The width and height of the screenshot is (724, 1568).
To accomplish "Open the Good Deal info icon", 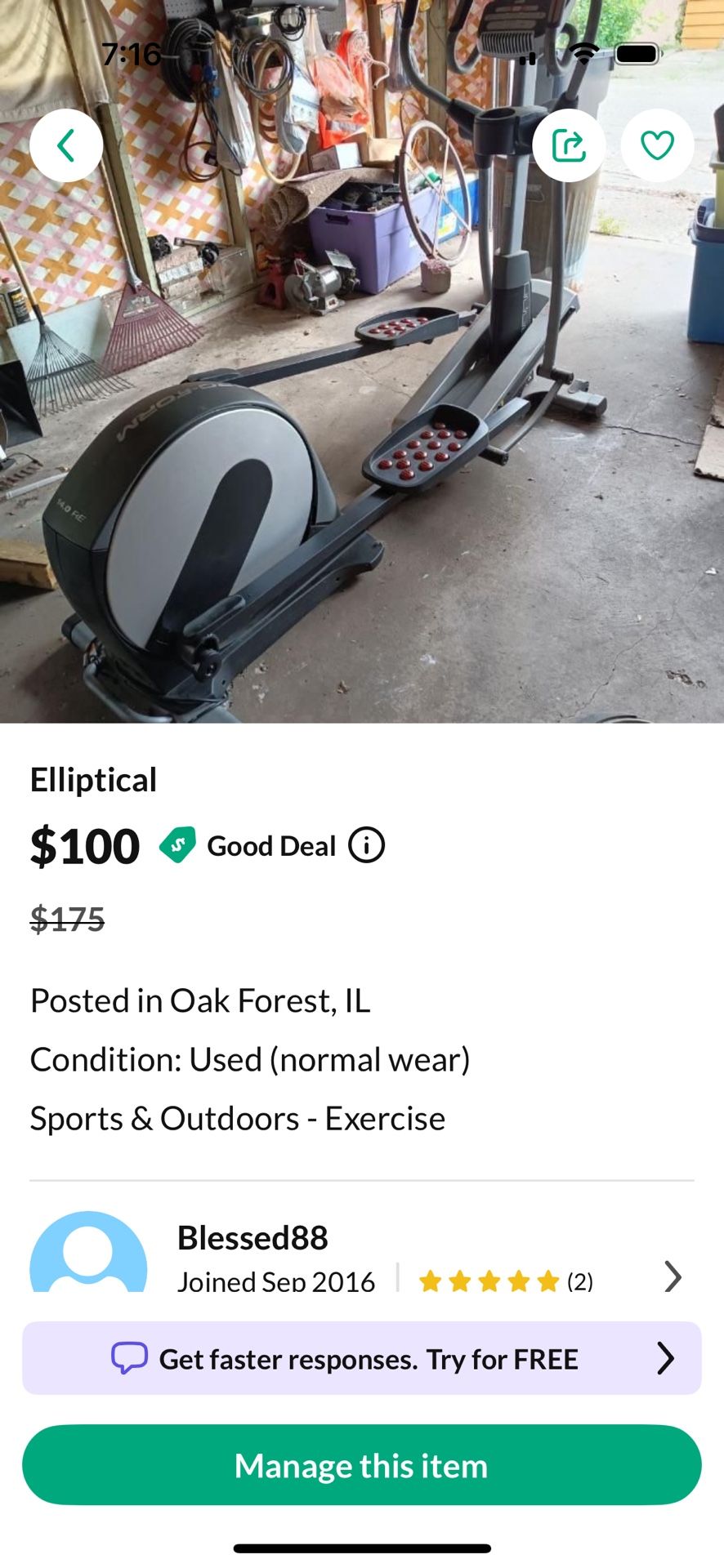I will coord(367,845).
